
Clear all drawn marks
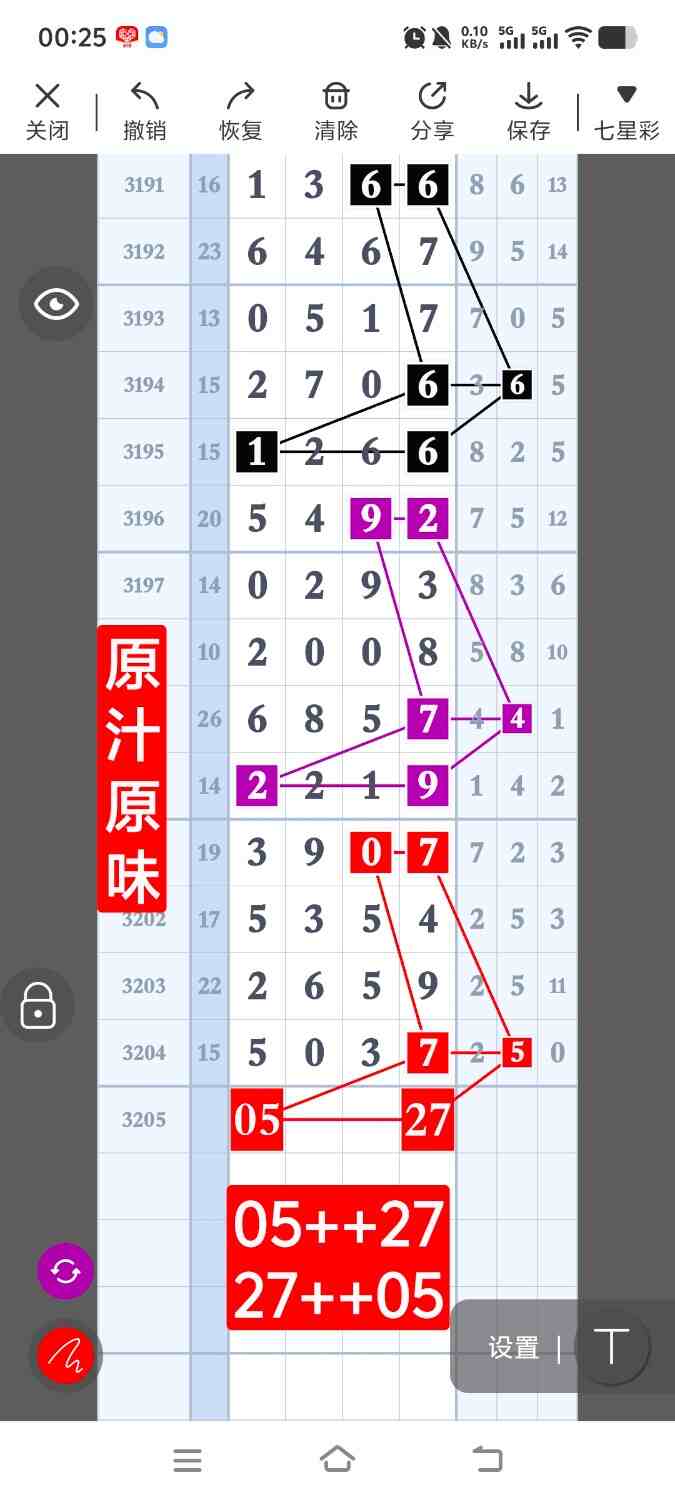click(x=336, y=111)
